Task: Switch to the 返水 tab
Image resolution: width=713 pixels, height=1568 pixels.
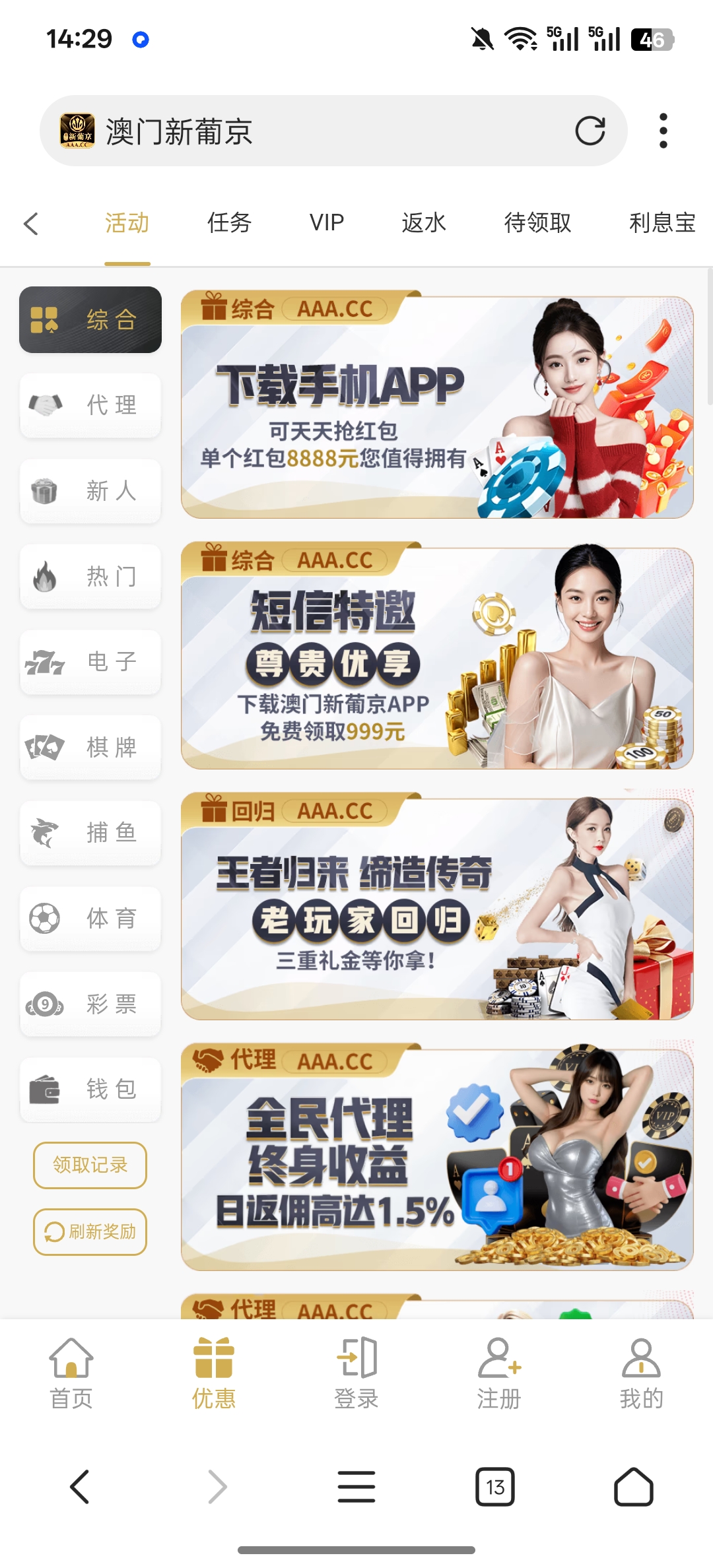Action: coord(424,223)
